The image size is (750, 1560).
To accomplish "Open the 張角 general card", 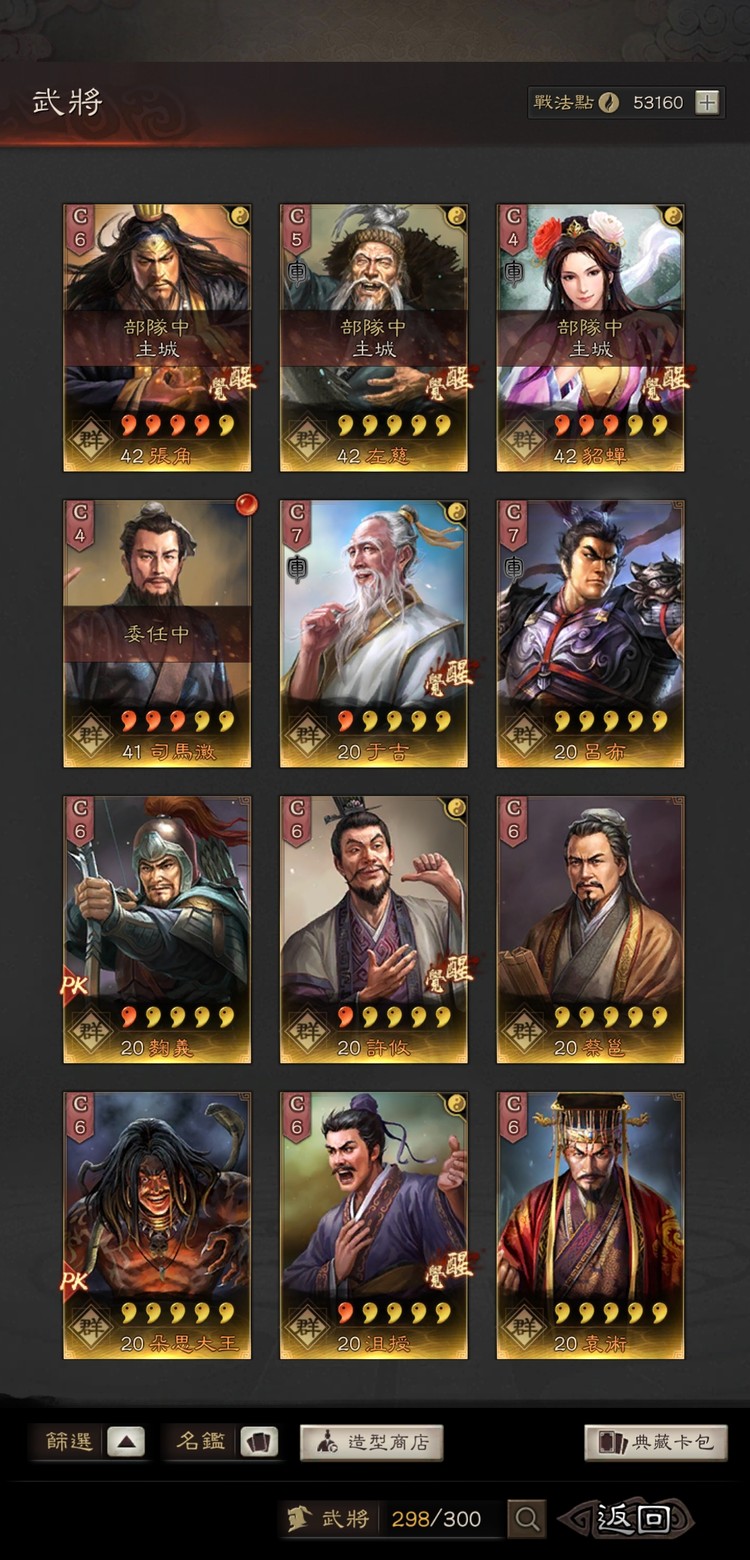I will (x=157, y=337).
